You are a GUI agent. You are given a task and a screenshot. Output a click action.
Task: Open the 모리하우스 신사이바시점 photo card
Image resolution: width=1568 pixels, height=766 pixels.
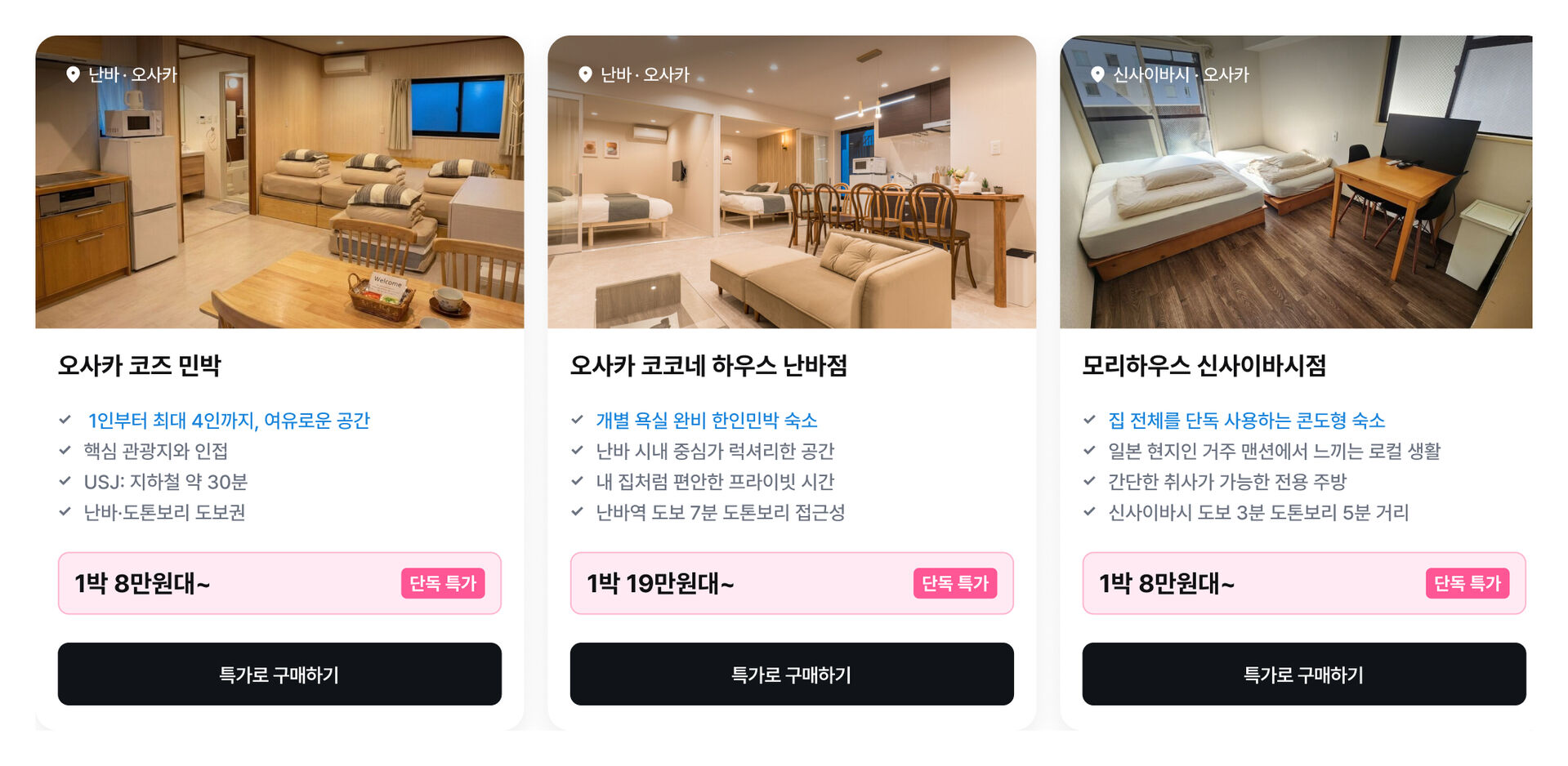pos(1295,182)
